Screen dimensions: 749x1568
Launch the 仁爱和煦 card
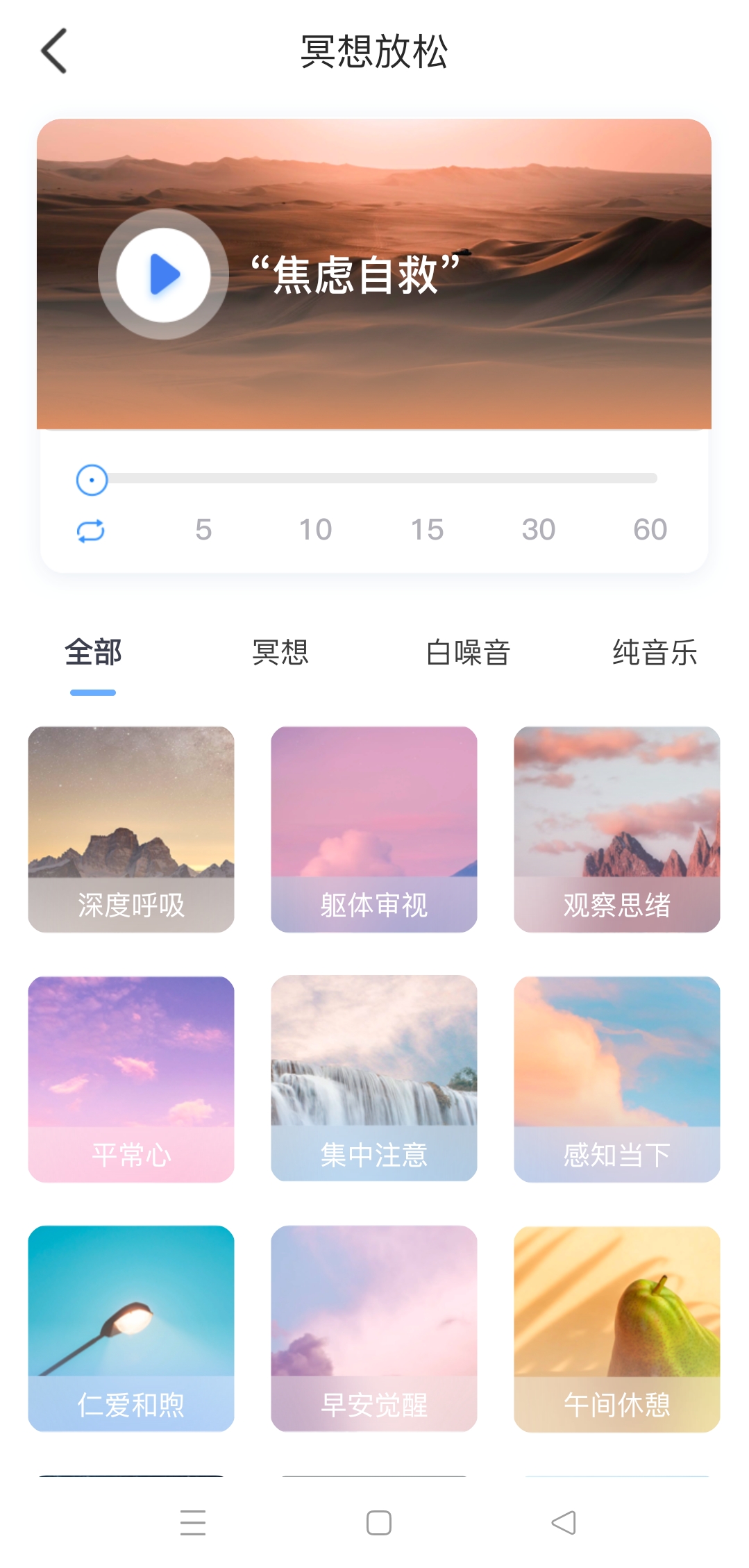pos(131,1328)
